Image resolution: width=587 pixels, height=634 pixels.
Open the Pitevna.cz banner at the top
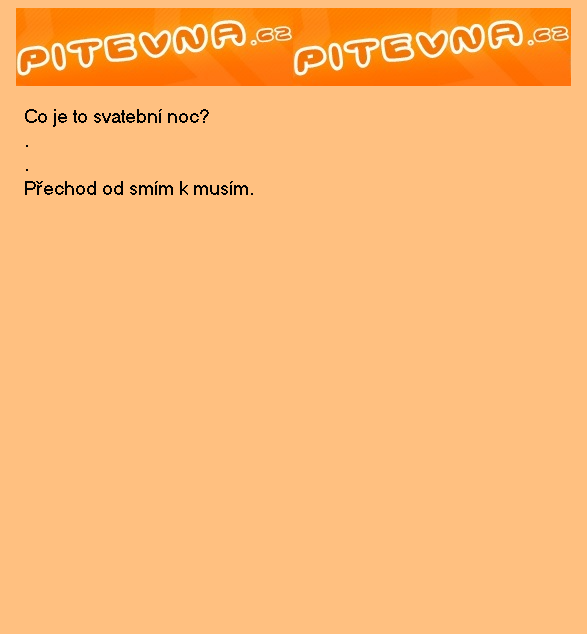pyautogui.click(x=293, y=47)
